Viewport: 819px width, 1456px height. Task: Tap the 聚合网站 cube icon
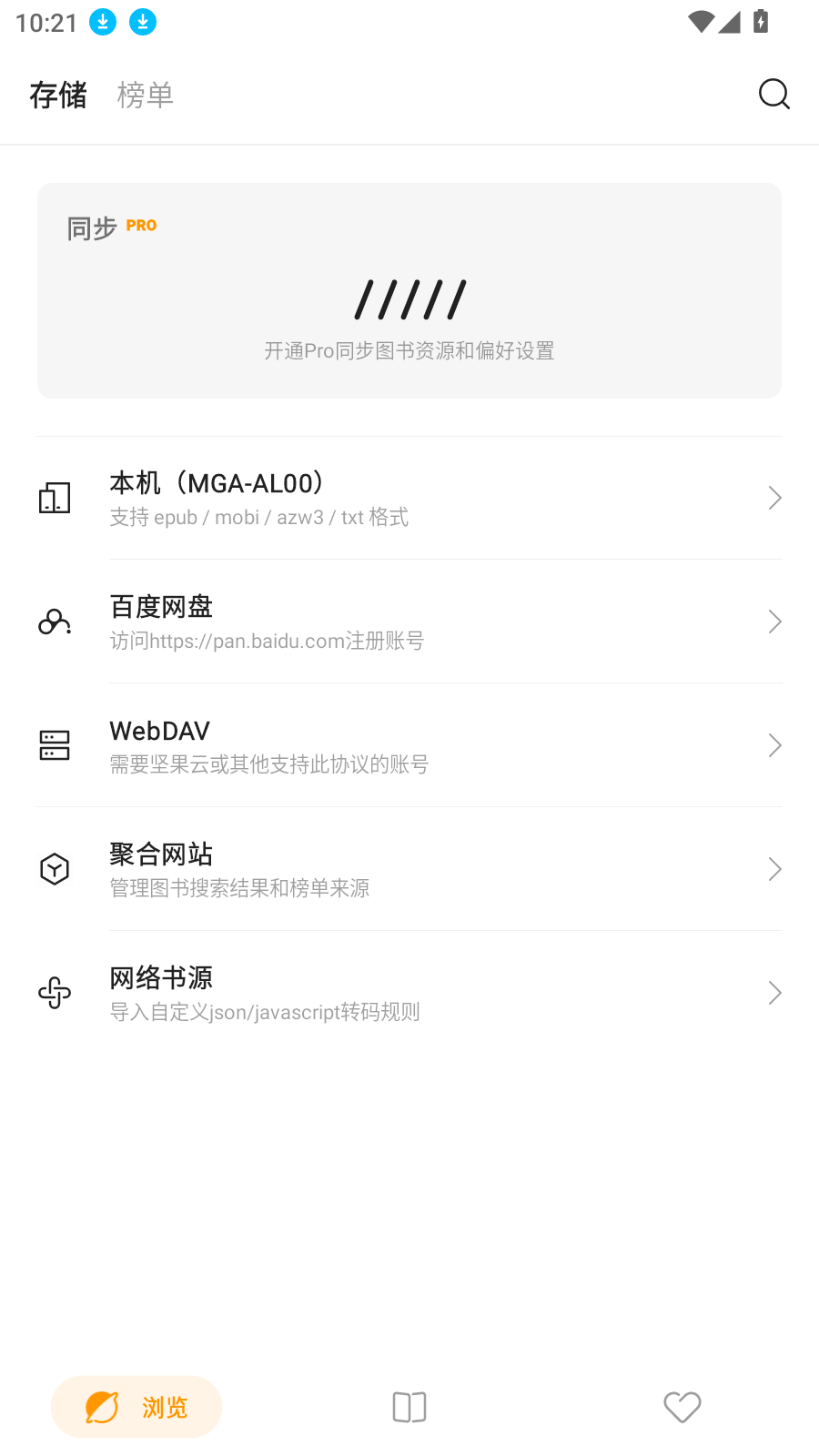pos(55,869)
